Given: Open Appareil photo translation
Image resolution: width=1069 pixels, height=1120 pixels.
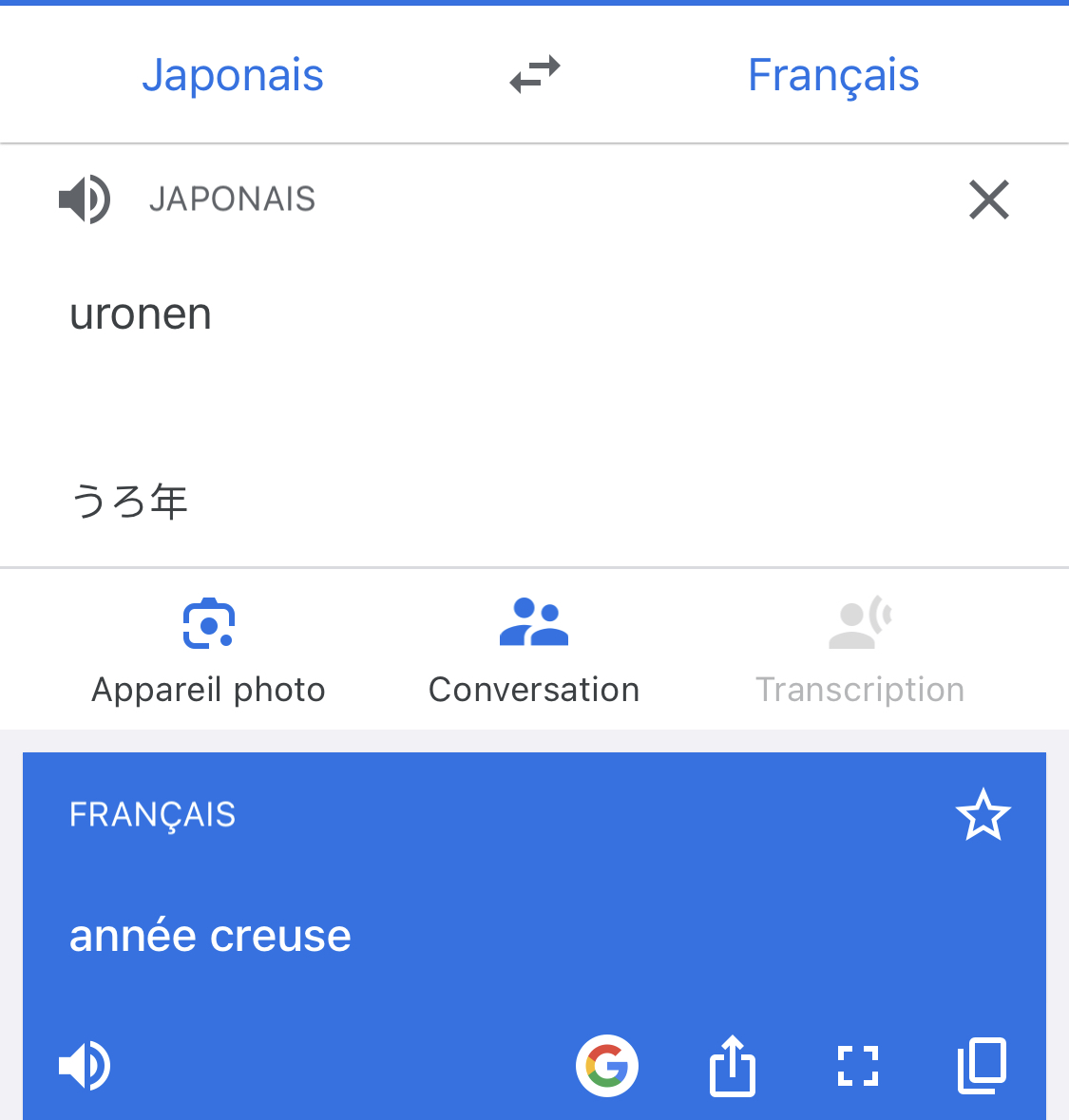Looking at the screenshot, I should tap(208, 651).
